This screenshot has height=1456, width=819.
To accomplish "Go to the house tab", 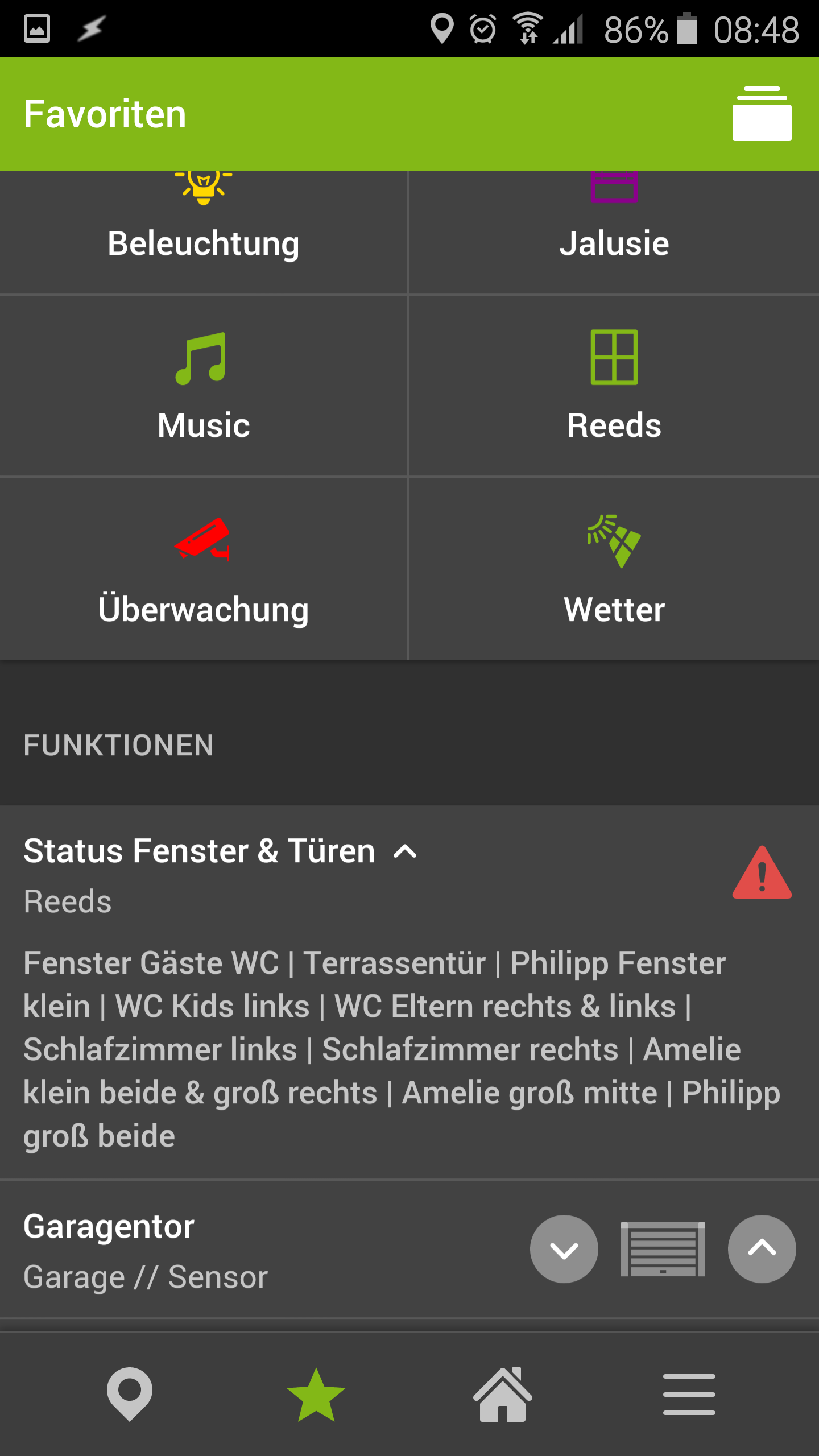I will point(503,1393).
